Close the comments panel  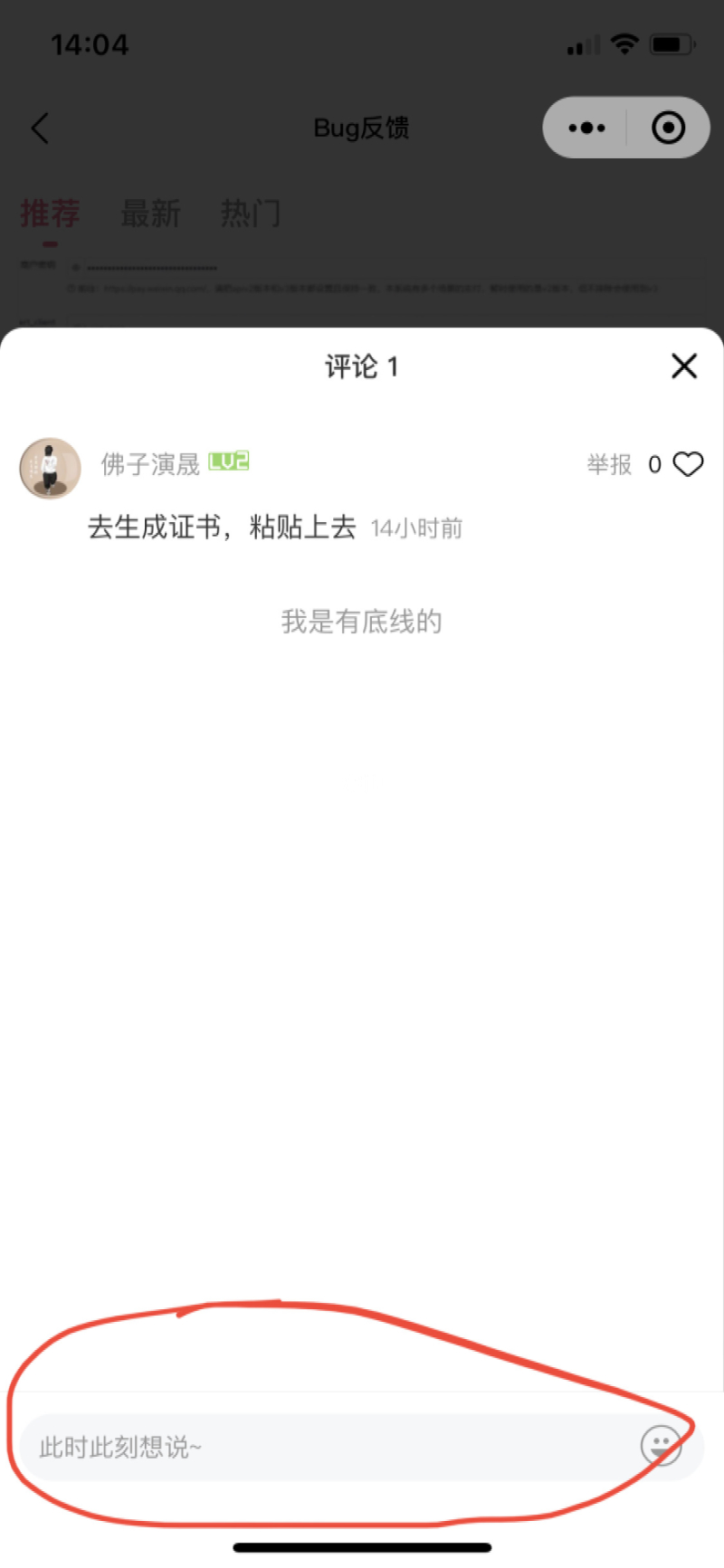coord(684,366)
